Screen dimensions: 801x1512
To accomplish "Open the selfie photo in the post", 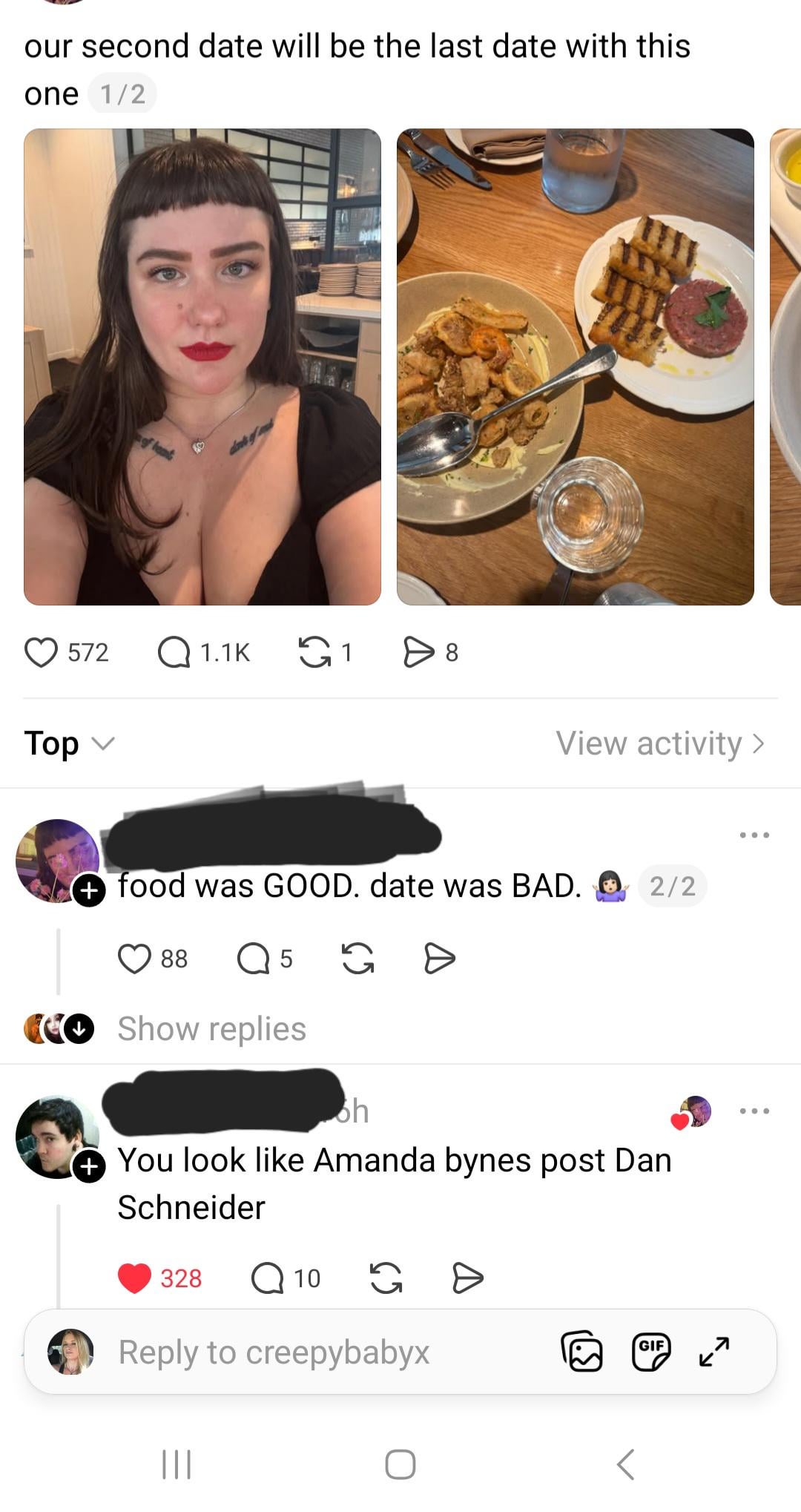I will (202, 367).
